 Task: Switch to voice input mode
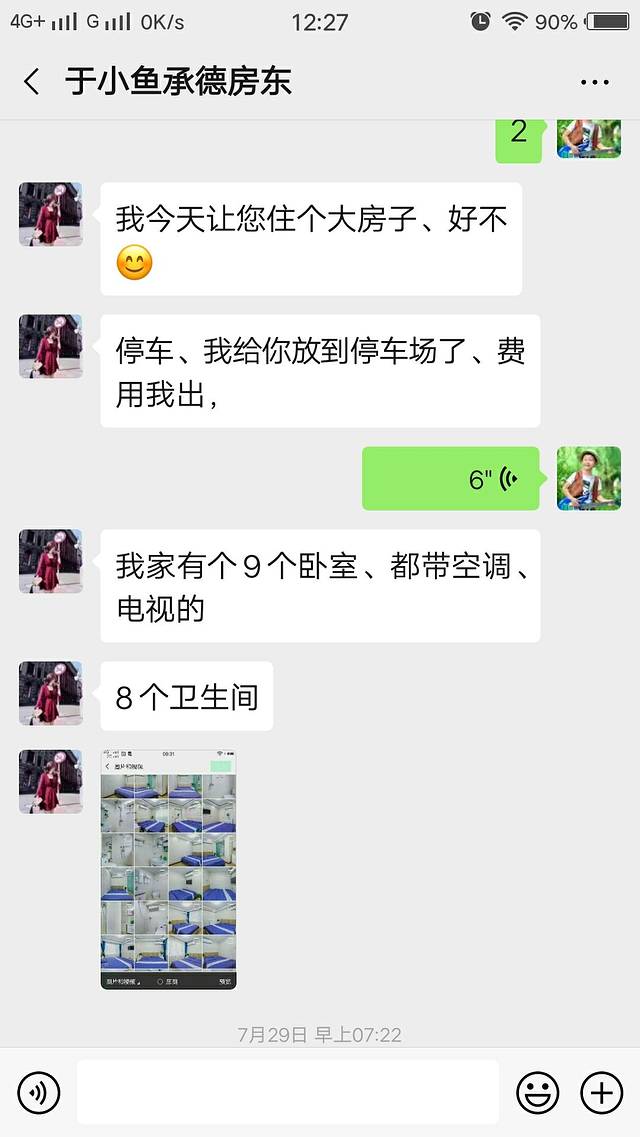[x=39, y=1093]
